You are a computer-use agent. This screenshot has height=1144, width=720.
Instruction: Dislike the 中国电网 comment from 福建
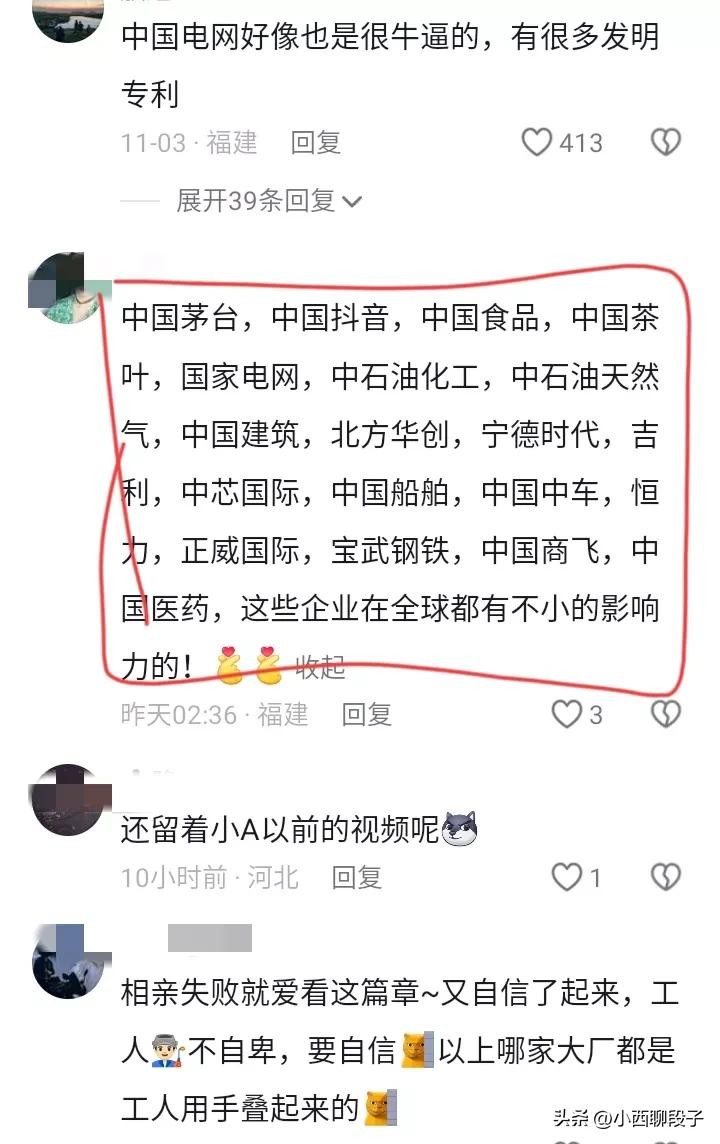tap(666, 143)
